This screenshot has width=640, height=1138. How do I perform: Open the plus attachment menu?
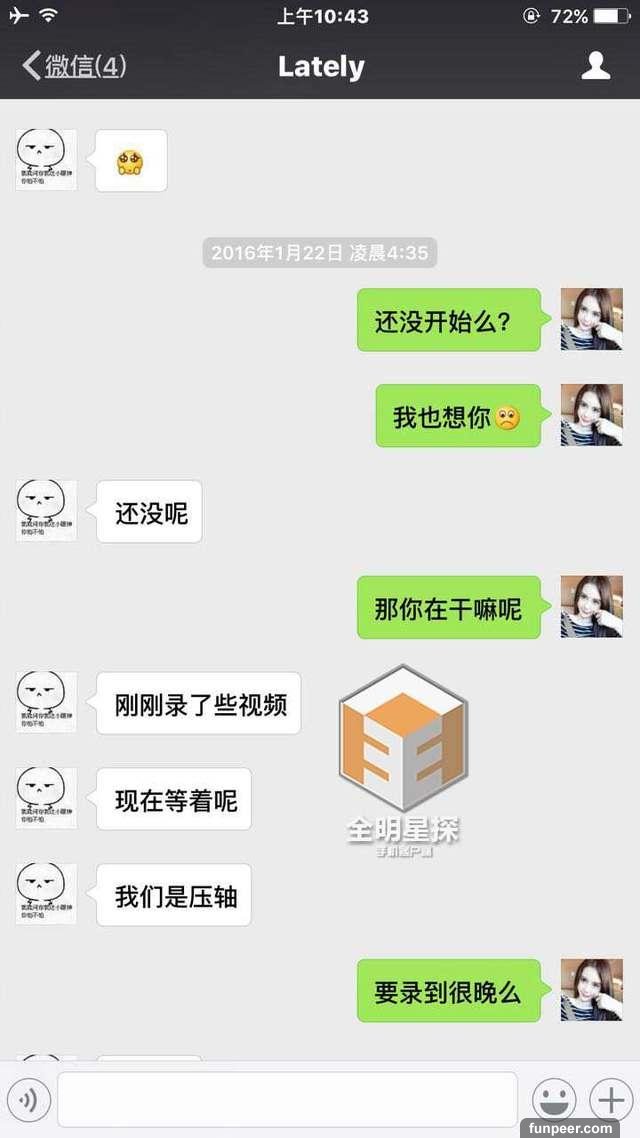tap(610, 1100)
